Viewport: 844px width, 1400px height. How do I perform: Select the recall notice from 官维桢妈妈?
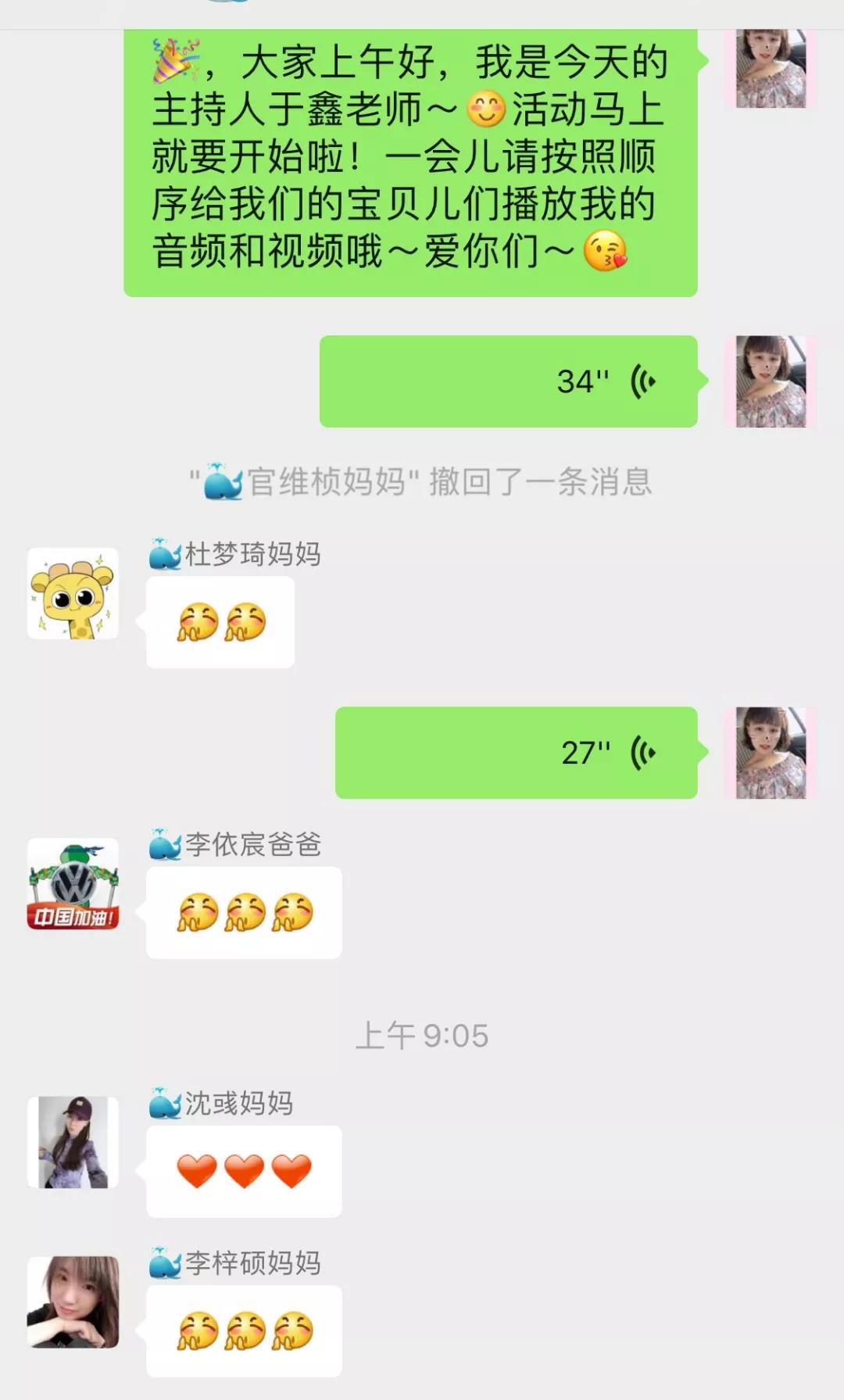point(422,483)
